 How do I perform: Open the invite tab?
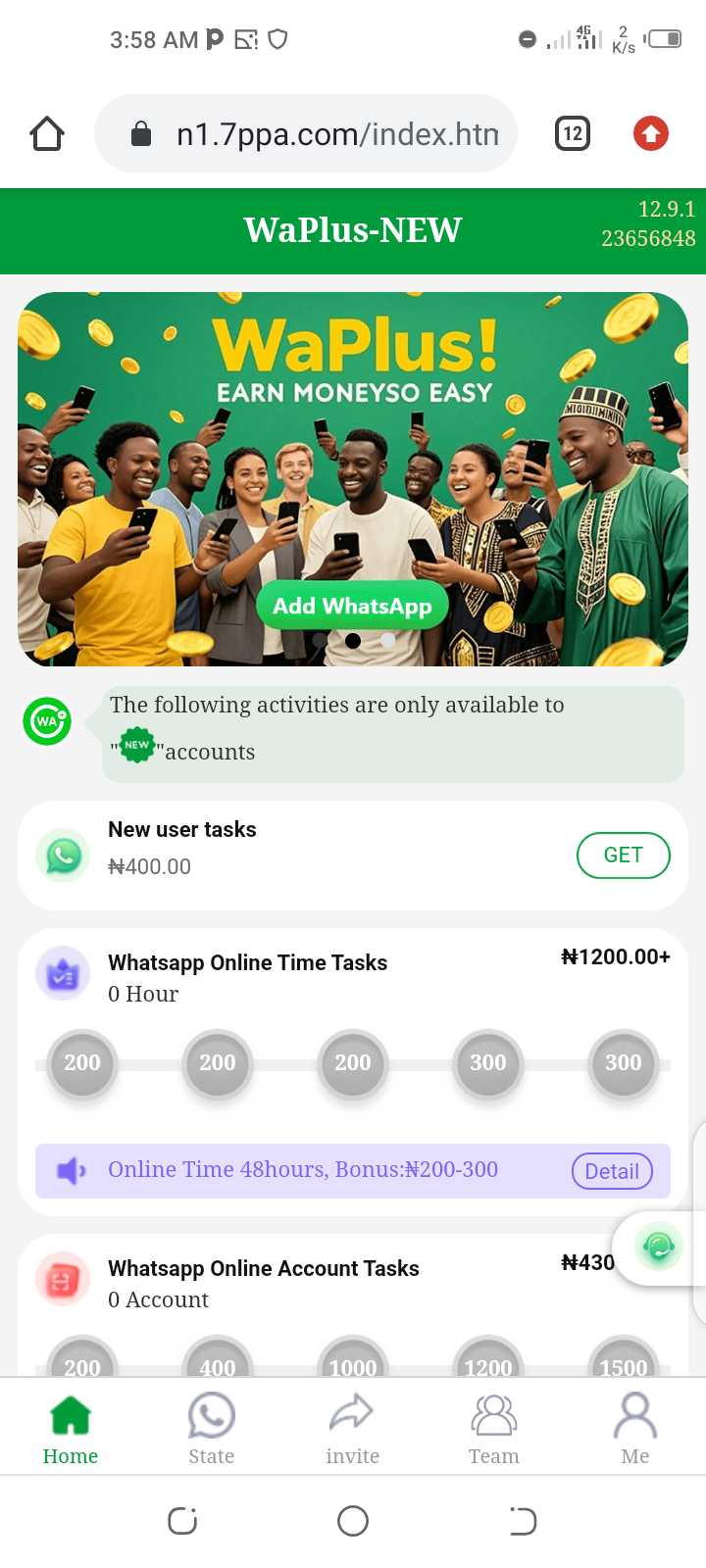352,1429
